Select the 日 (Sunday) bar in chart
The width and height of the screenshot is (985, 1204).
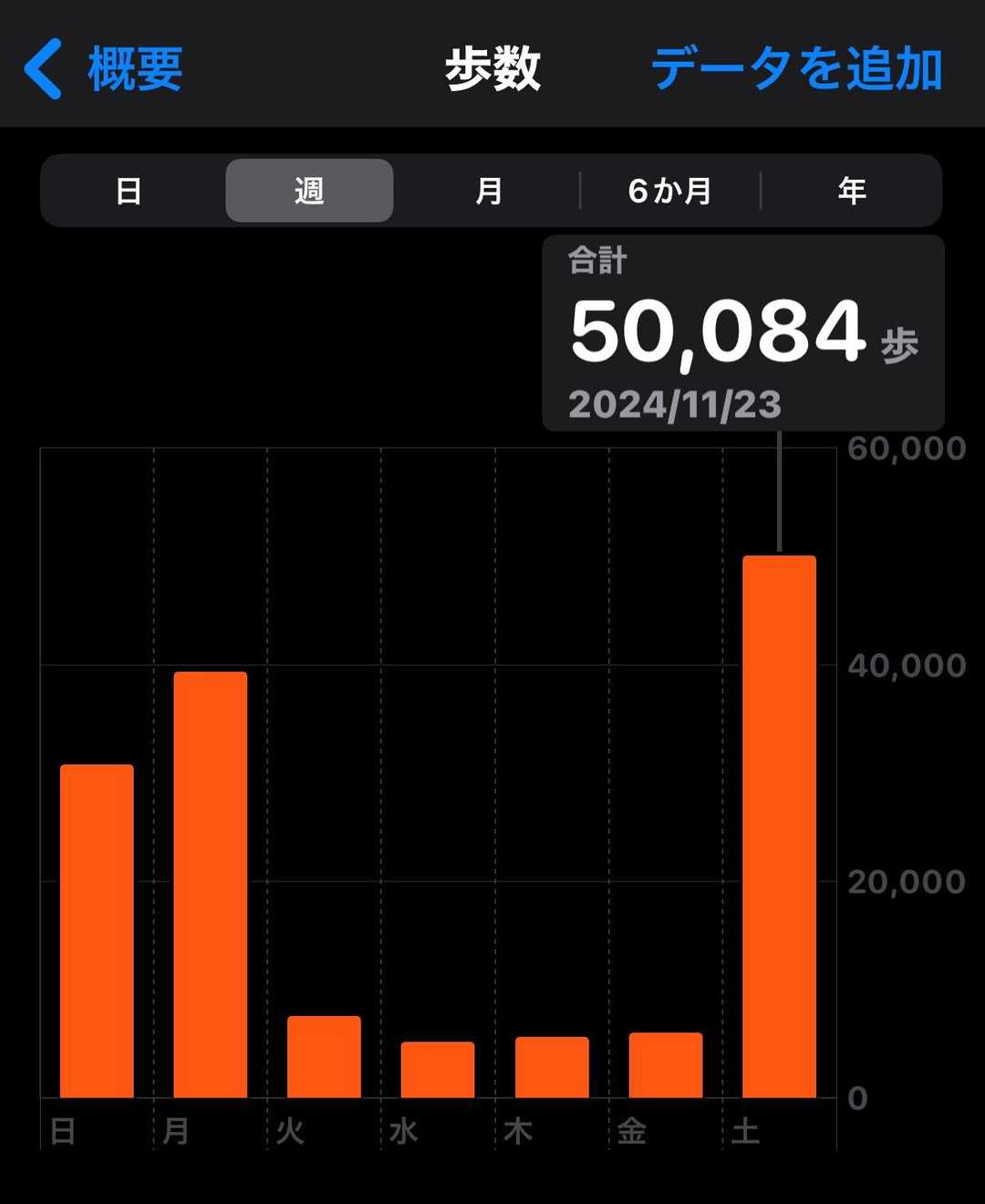97,930
